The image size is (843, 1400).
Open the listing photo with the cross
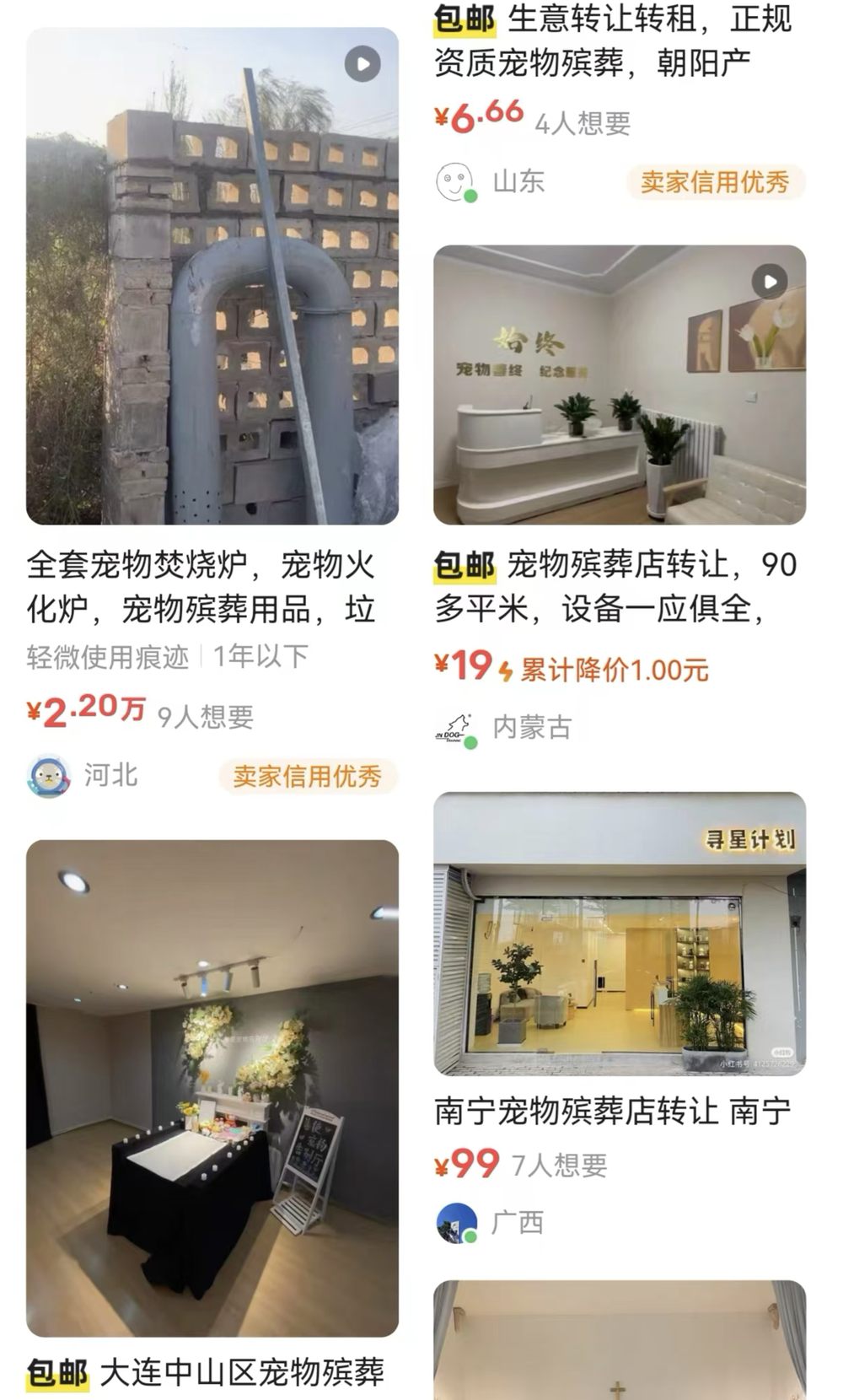(x=620, y=1341)
